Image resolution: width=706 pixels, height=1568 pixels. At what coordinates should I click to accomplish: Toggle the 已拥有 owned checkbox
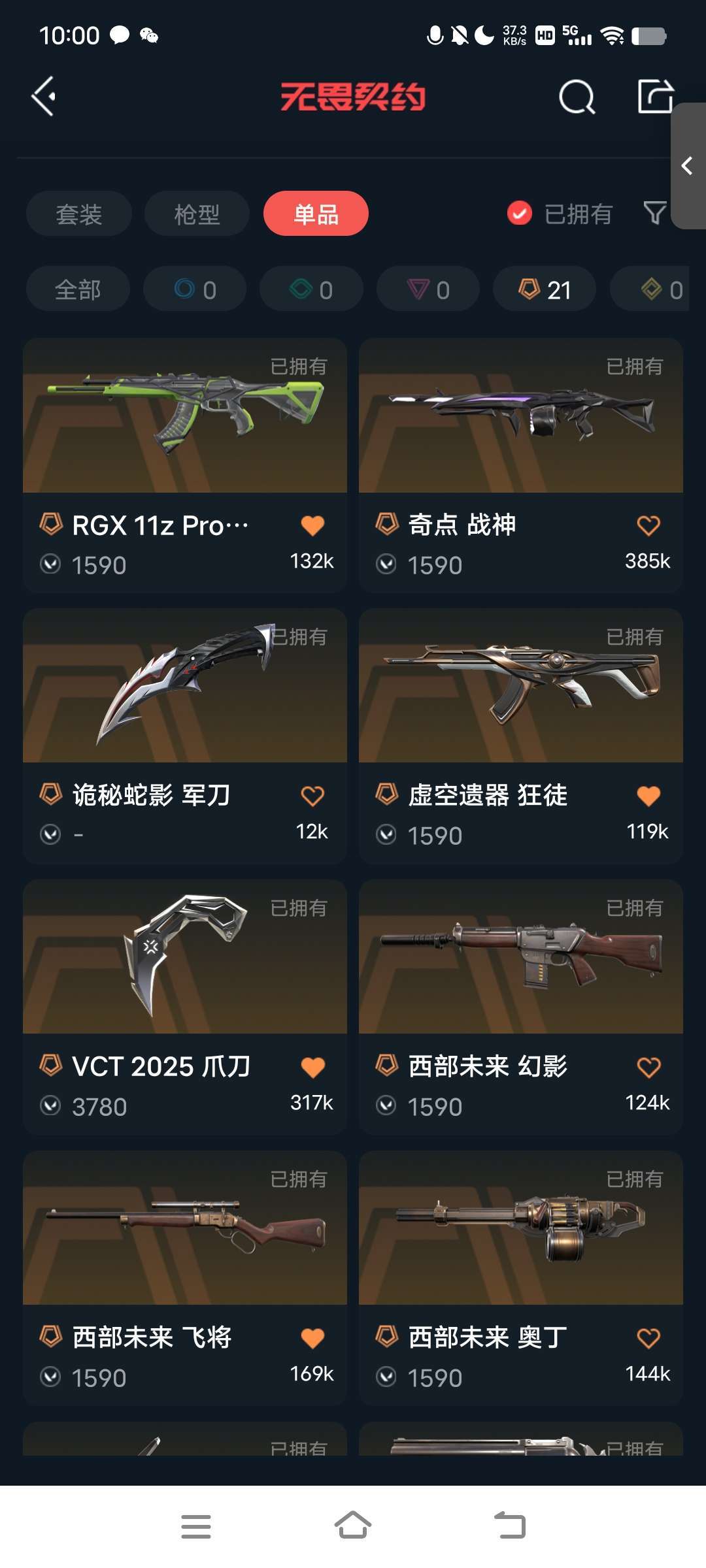coord(520,213)
